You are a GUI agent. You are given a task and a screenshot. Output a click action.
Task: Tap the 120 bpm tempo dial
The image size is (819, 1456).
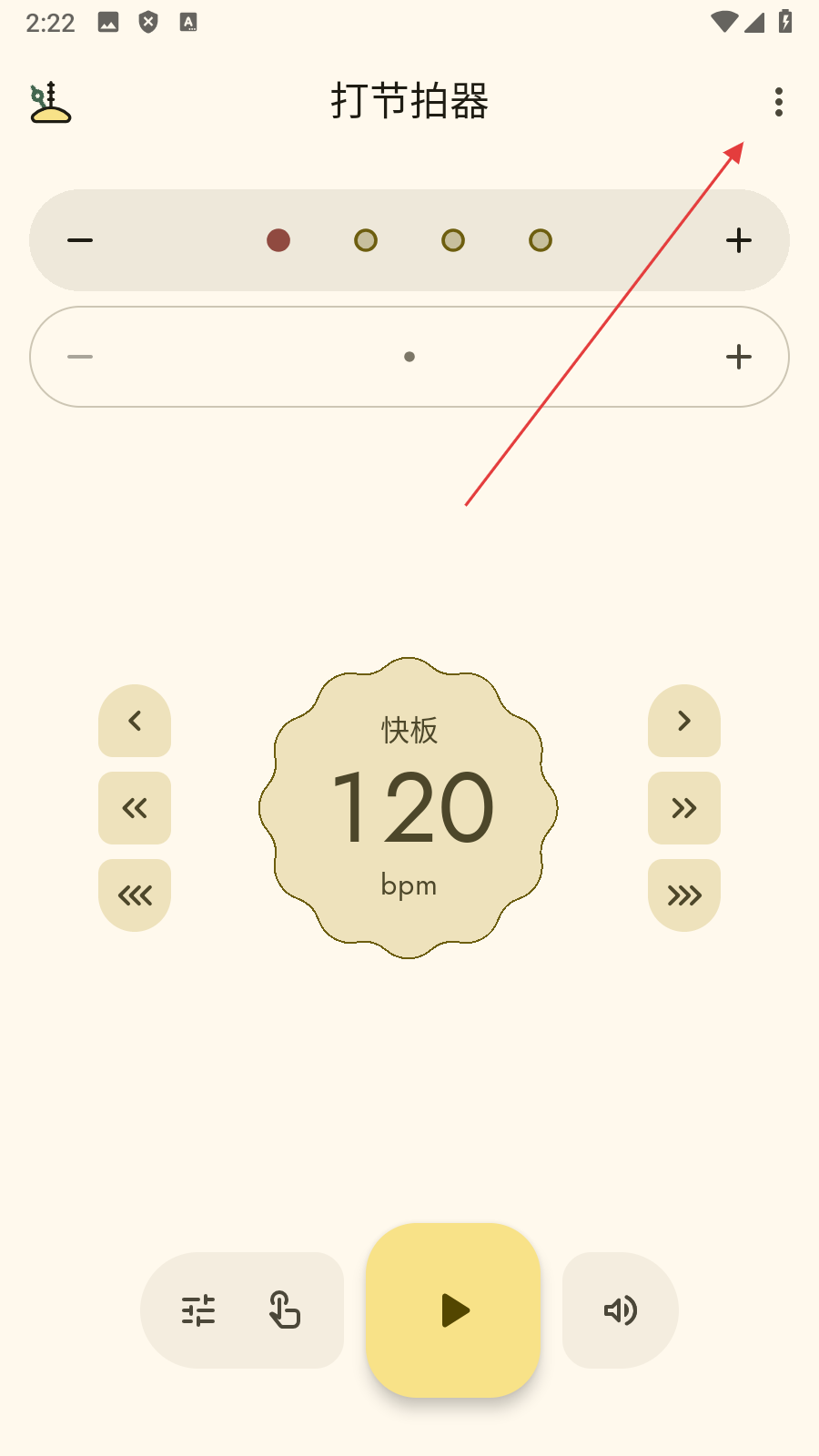pyautogui.click(x=409, y=808)
